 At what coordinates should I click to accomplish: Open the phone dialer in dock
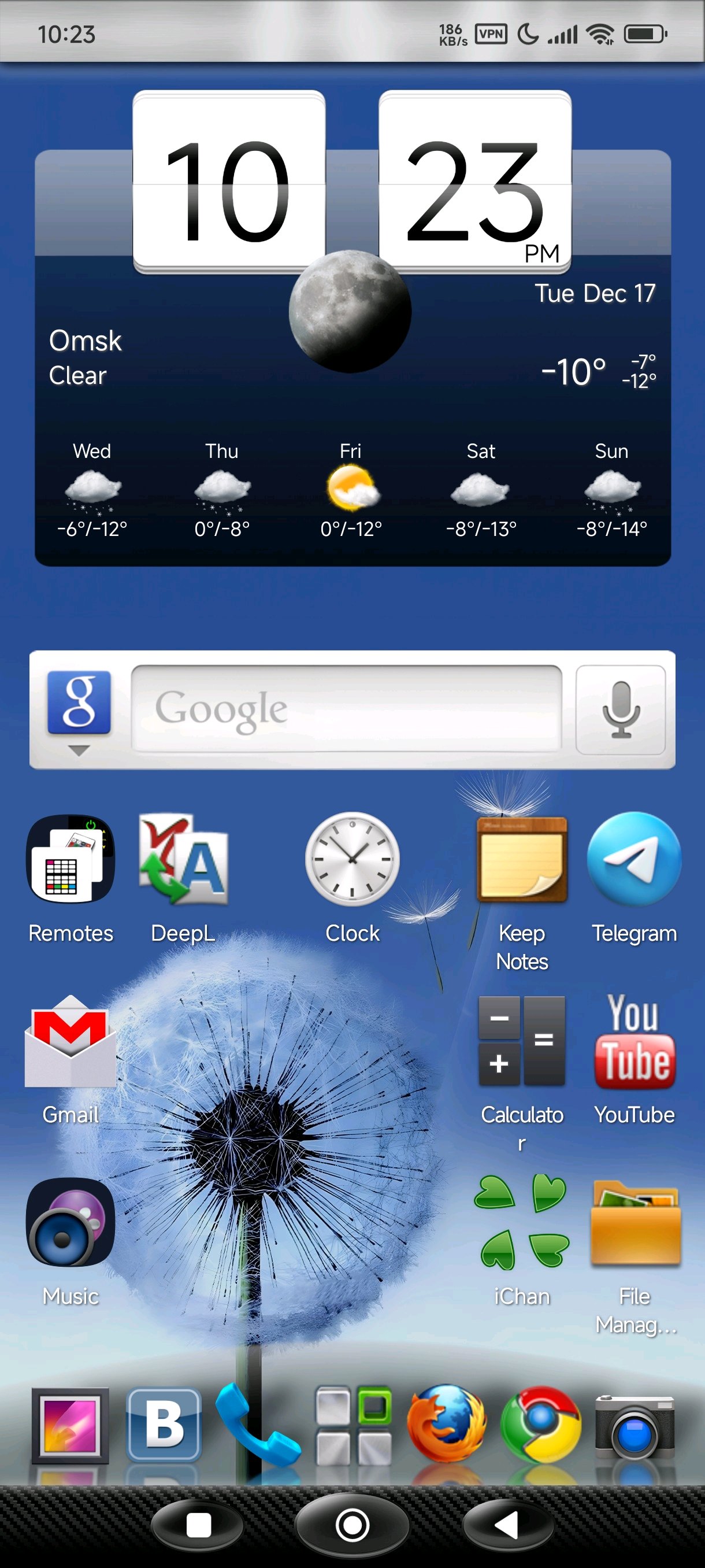[257, 1425]
